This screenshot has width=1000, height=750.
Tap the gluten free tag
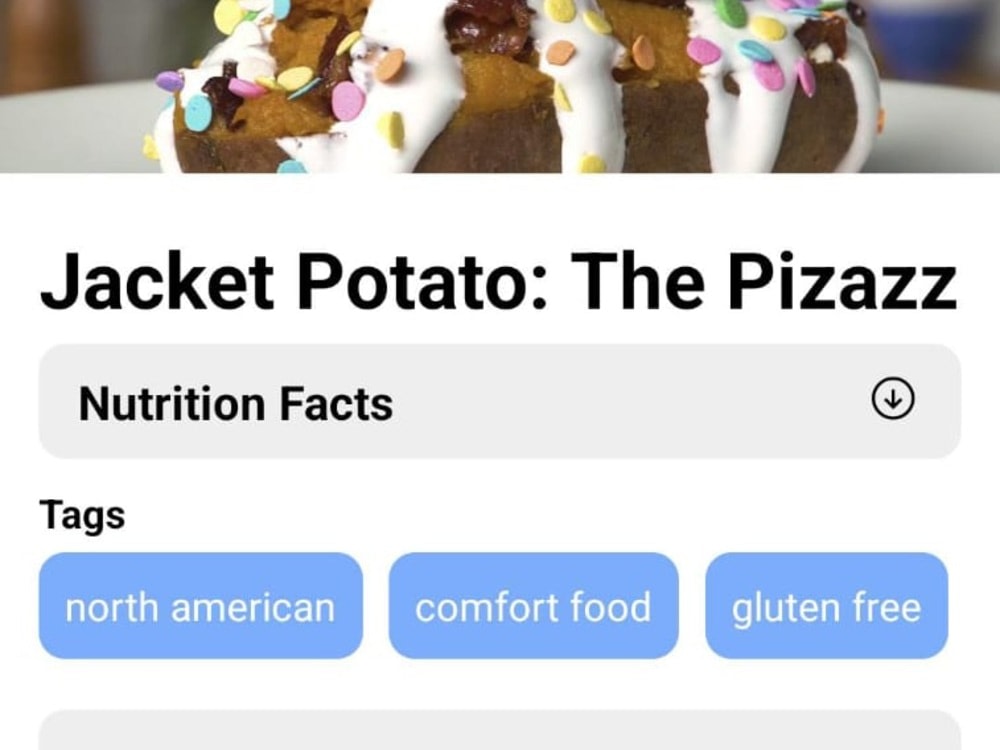tap(826, 606)
